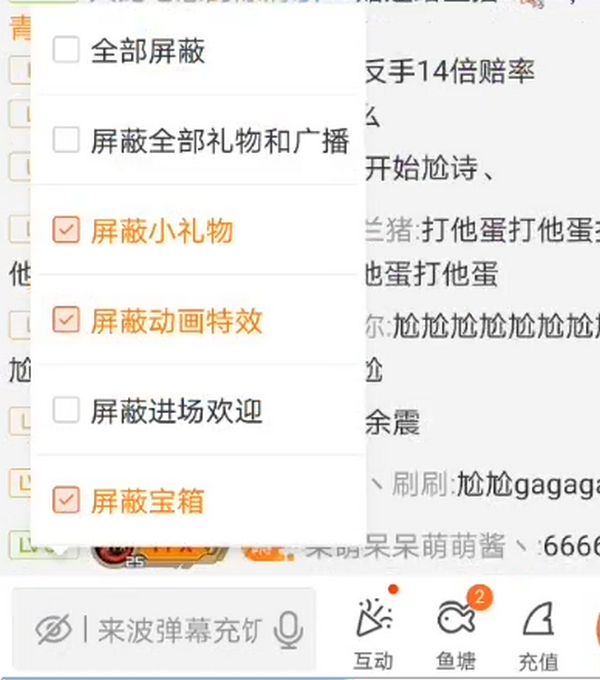Open the 互动 interaction menu
The width and height of the screenshot is (600, 680).
point(374,632)
